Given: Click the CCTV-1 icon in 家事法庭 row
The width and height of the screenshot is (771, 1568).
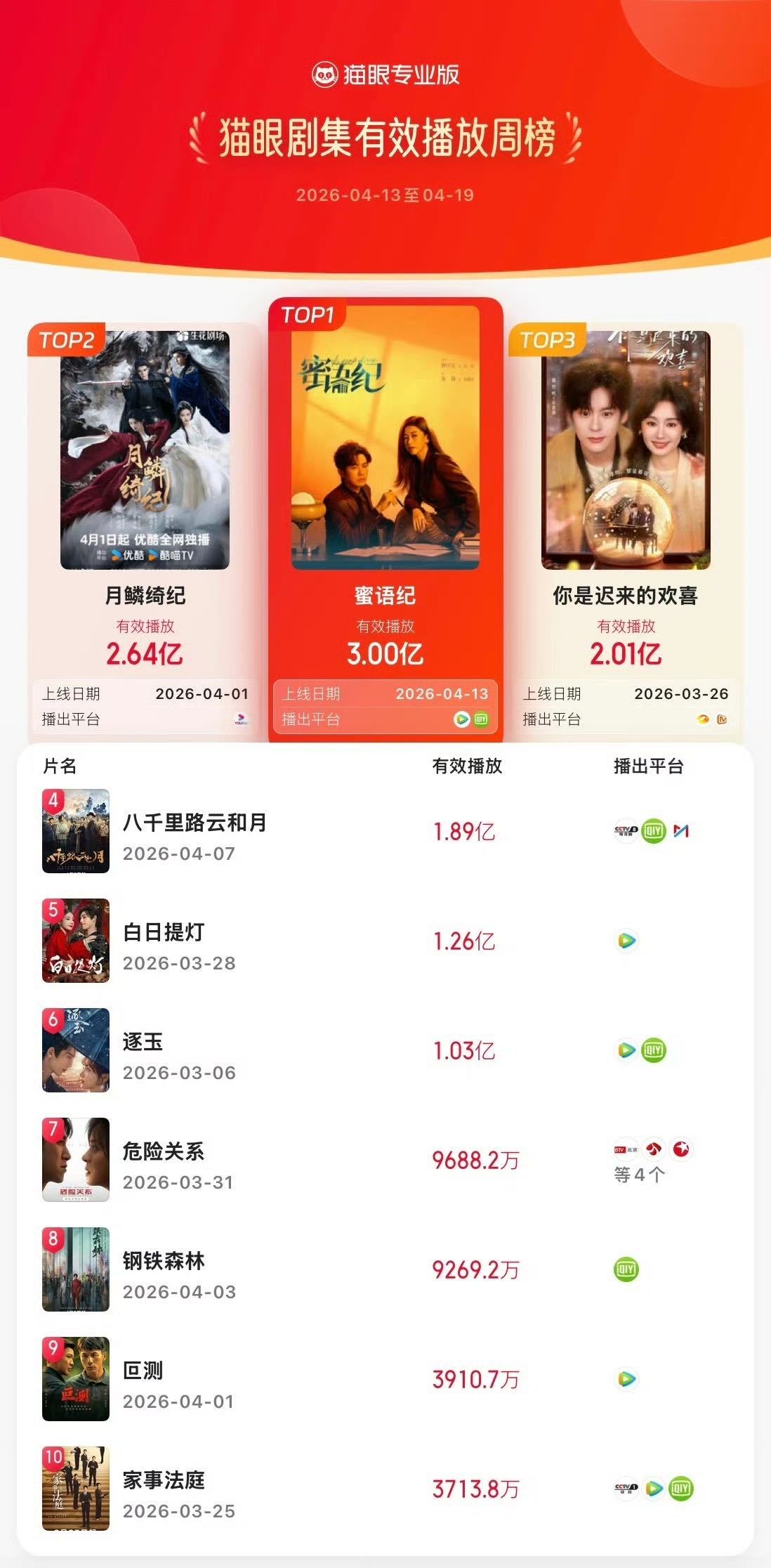Looking at the screenshot, I should click(x=626, y=1488).
